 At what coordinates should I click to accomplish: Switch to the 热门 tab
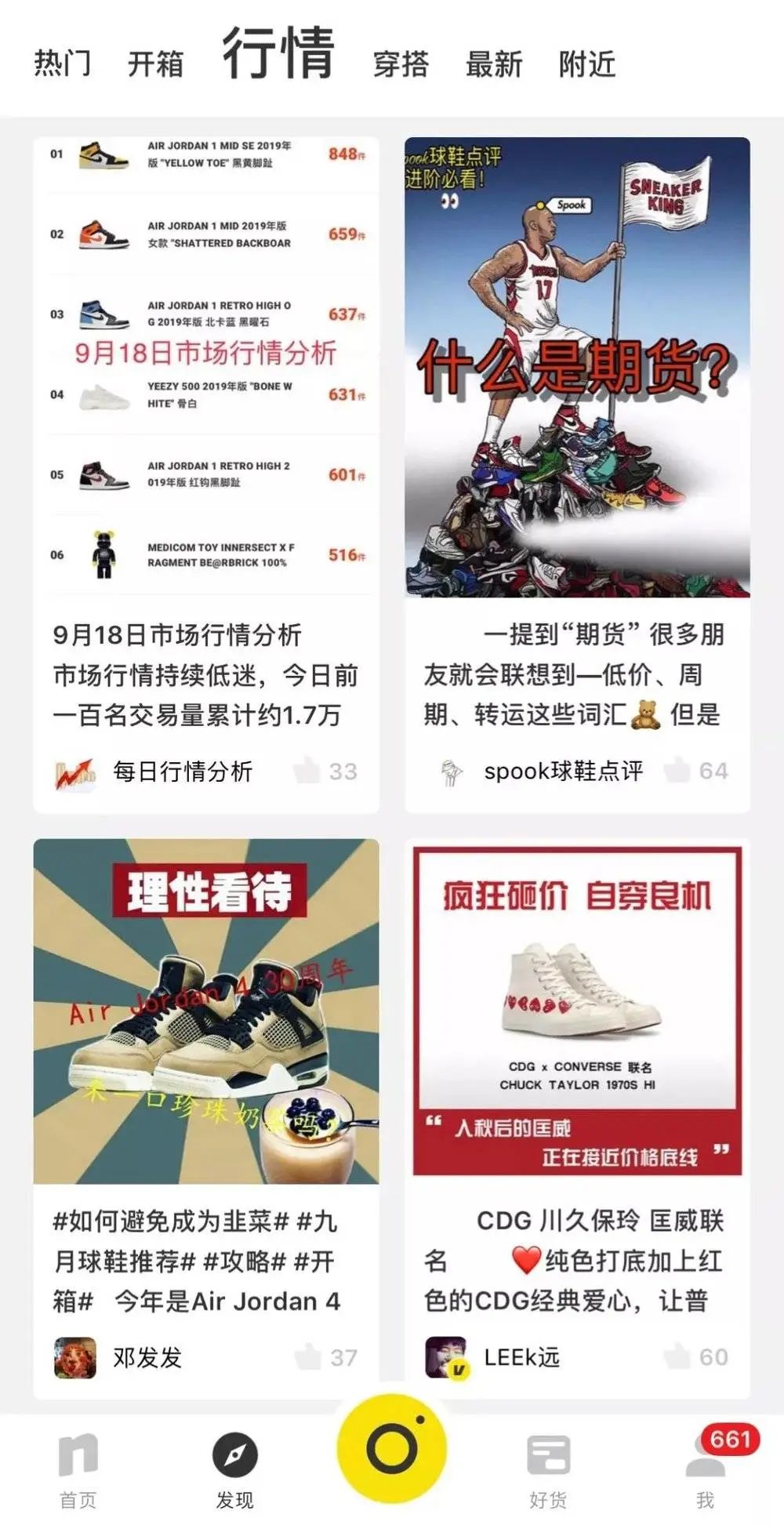(63, 64)
